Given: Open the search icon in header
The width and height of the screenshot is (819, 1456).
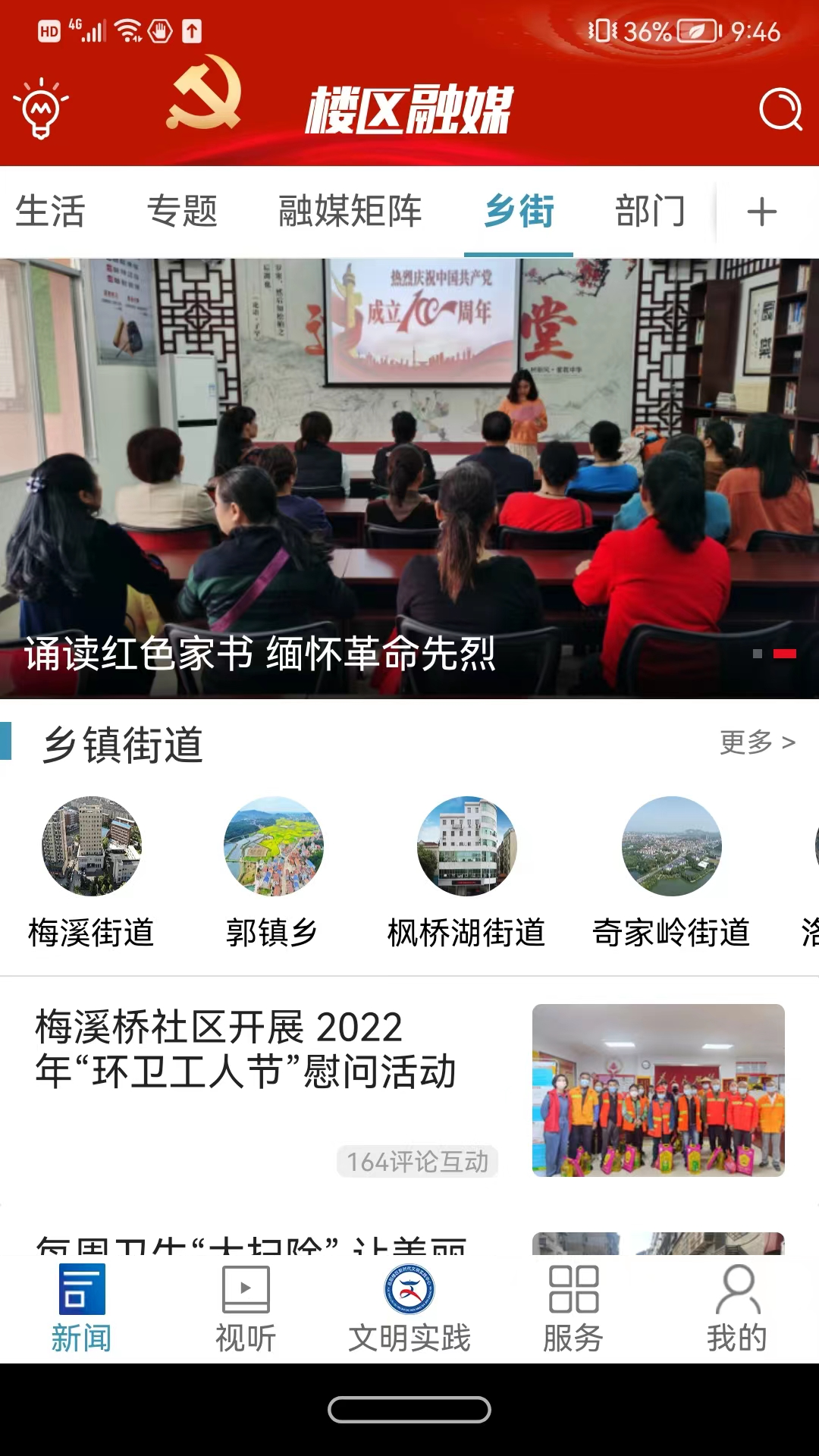Looking at the screenshot, I should 780,111.
